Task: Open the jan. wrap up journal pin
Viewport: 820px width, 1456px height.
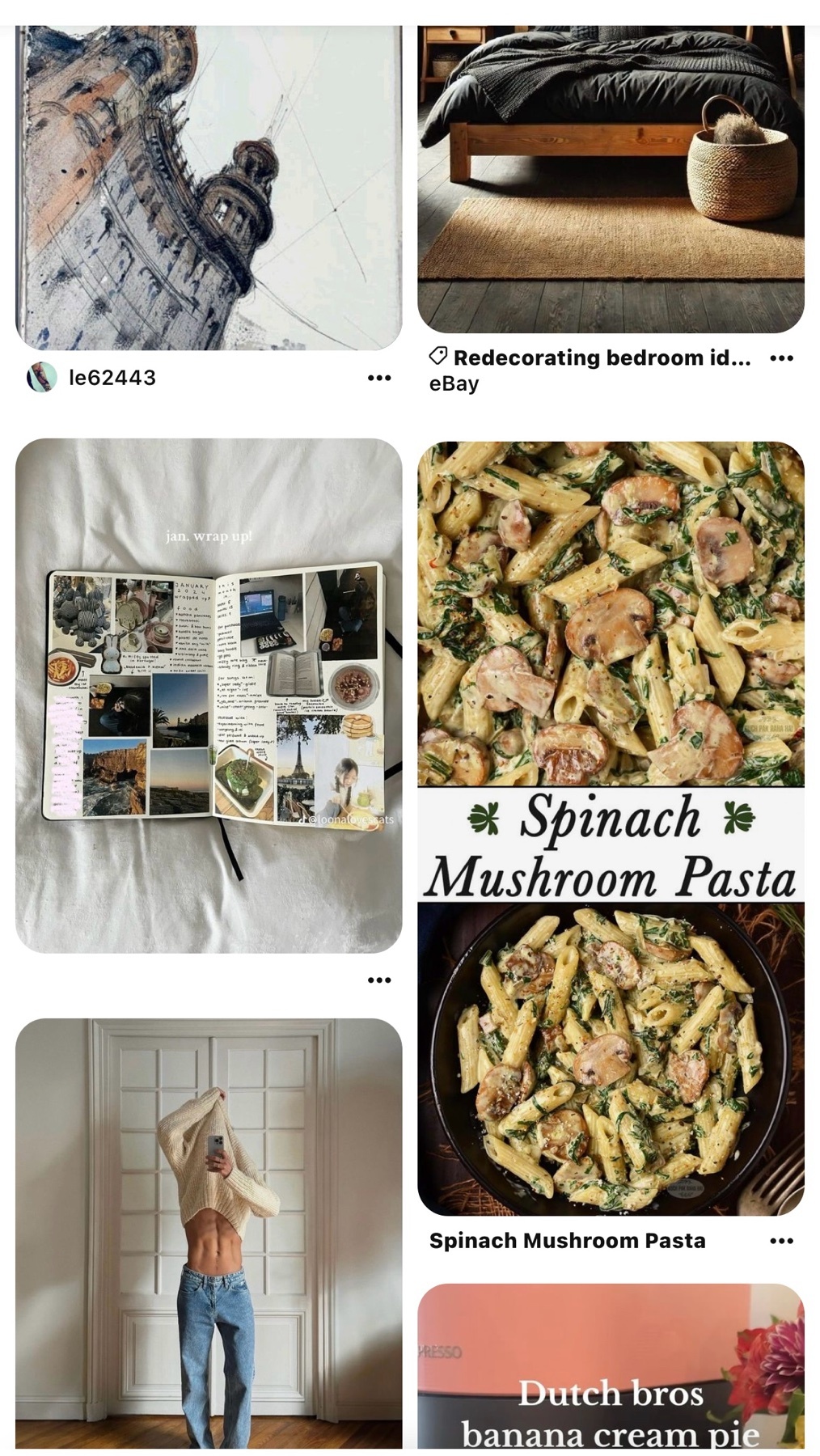Action: click(x=209, y=696)
